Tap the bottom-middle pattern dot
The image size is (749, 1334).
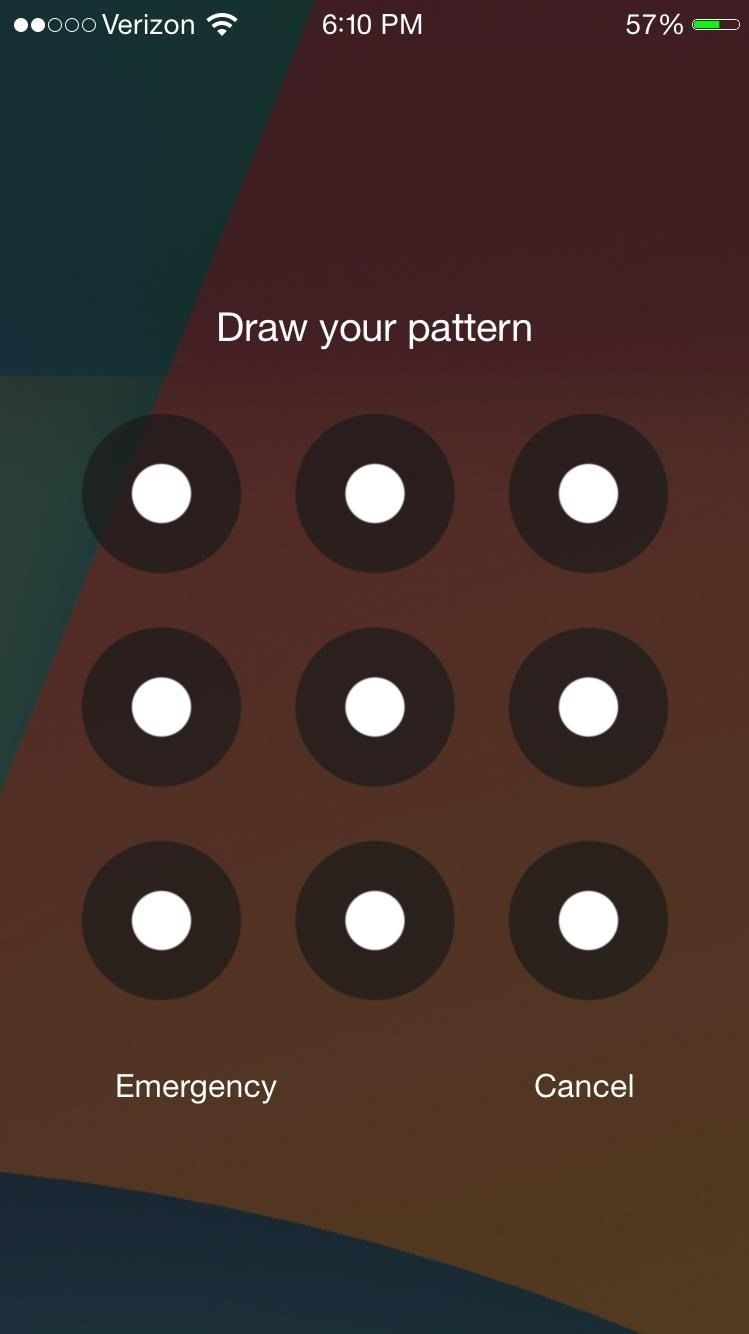pyautogui.click(x=375, y=920)
